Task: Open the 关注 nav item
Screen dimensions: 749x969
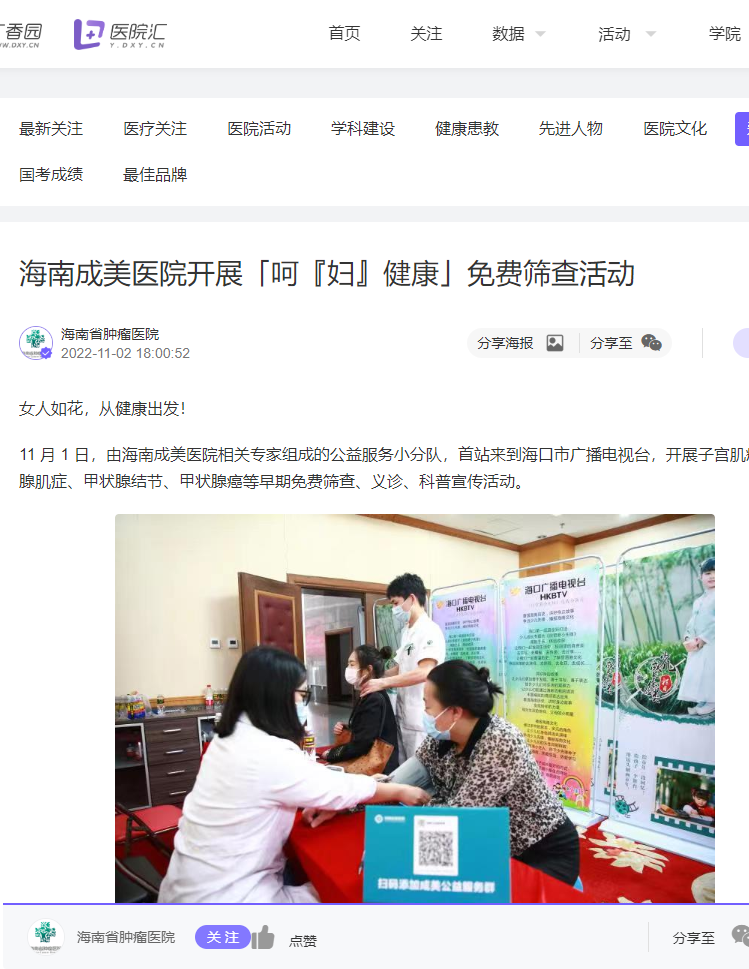Action: coord(426,34)
